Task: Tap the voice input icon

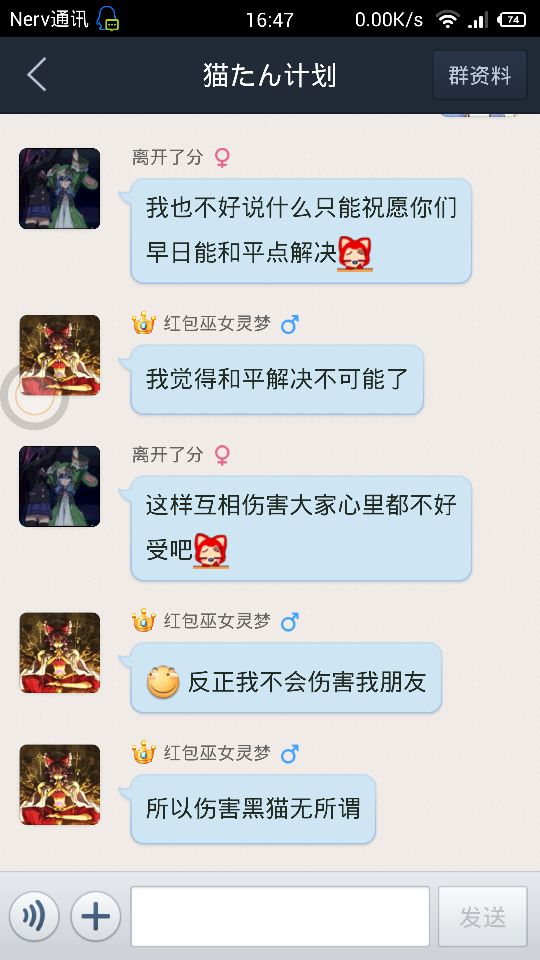Action: click(34, 916)
